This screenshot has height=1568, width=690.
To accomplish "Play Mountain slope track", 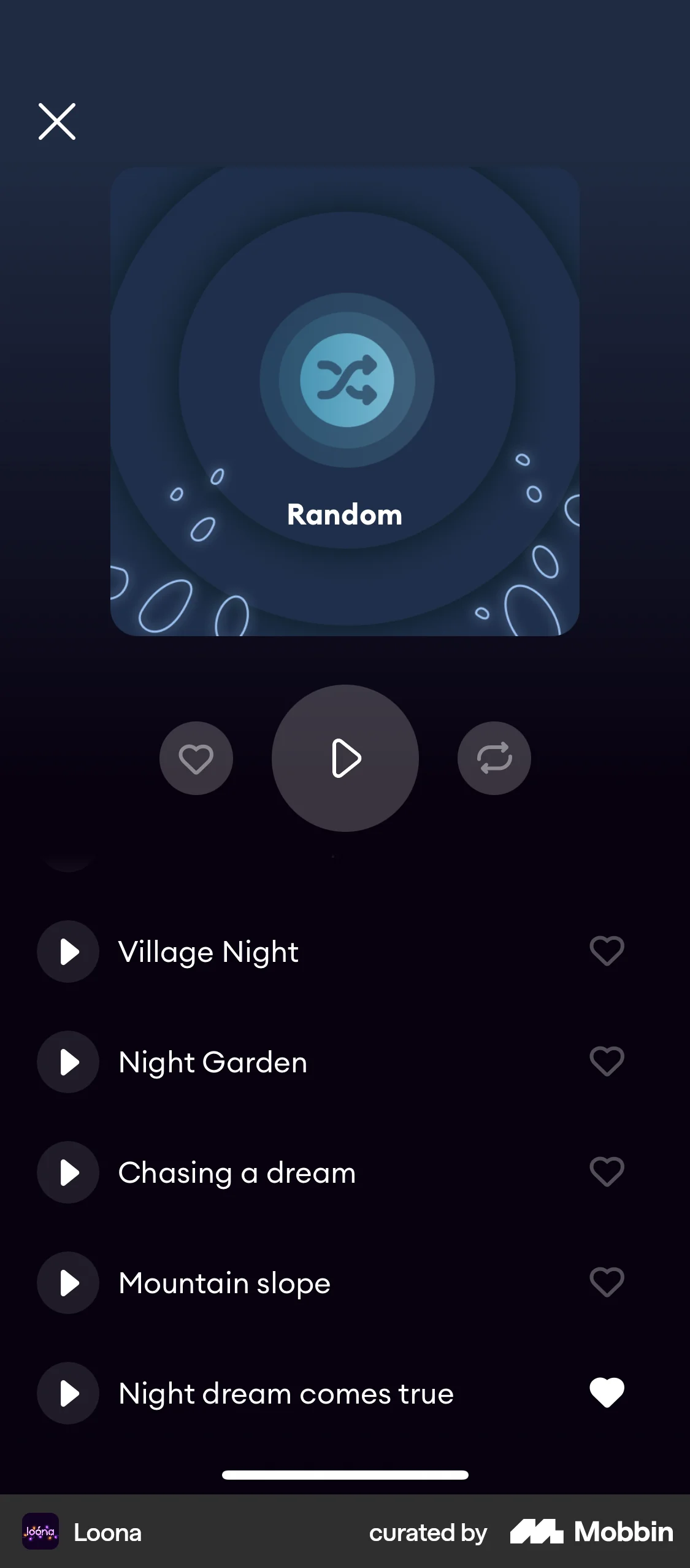I will tap(68, 1283).
